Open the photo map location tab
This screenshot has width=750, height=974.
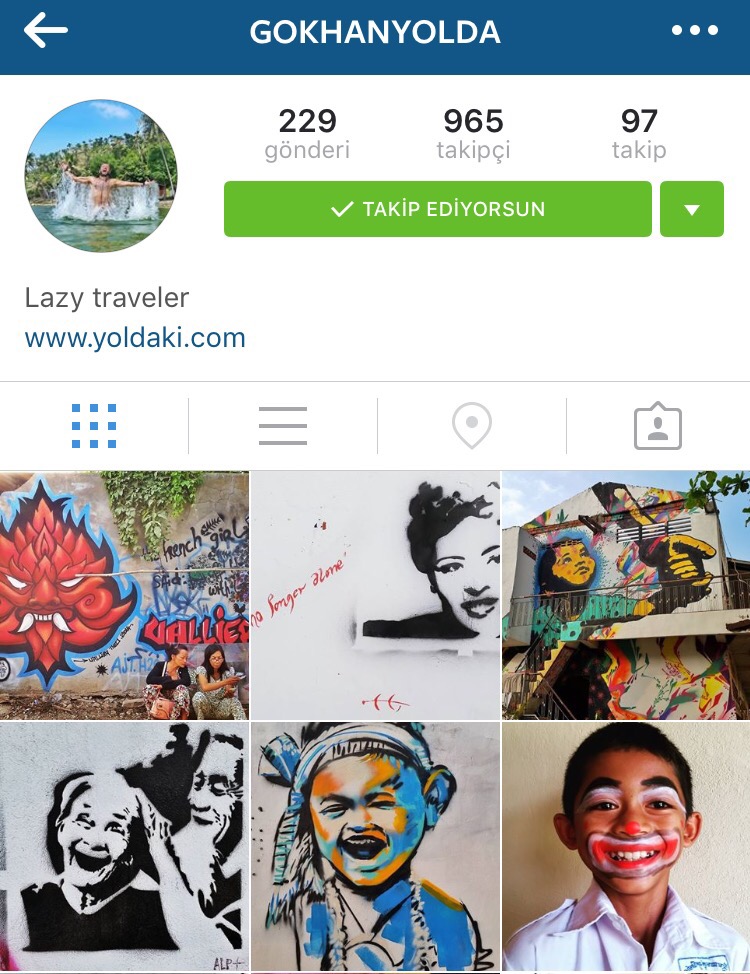coord(472,426)
